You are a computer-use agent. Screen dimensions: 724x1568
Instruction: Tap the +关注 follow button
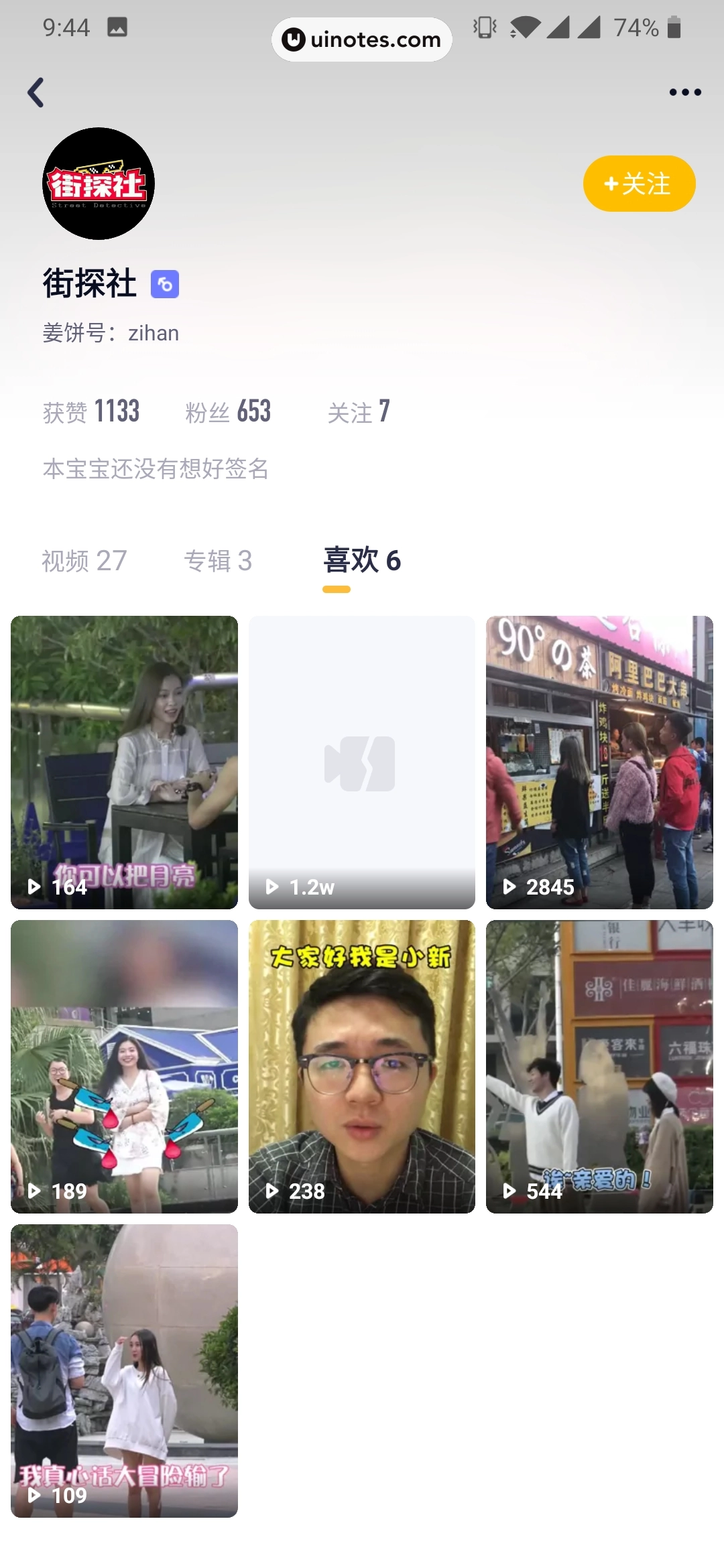click(x=639, y=182)
